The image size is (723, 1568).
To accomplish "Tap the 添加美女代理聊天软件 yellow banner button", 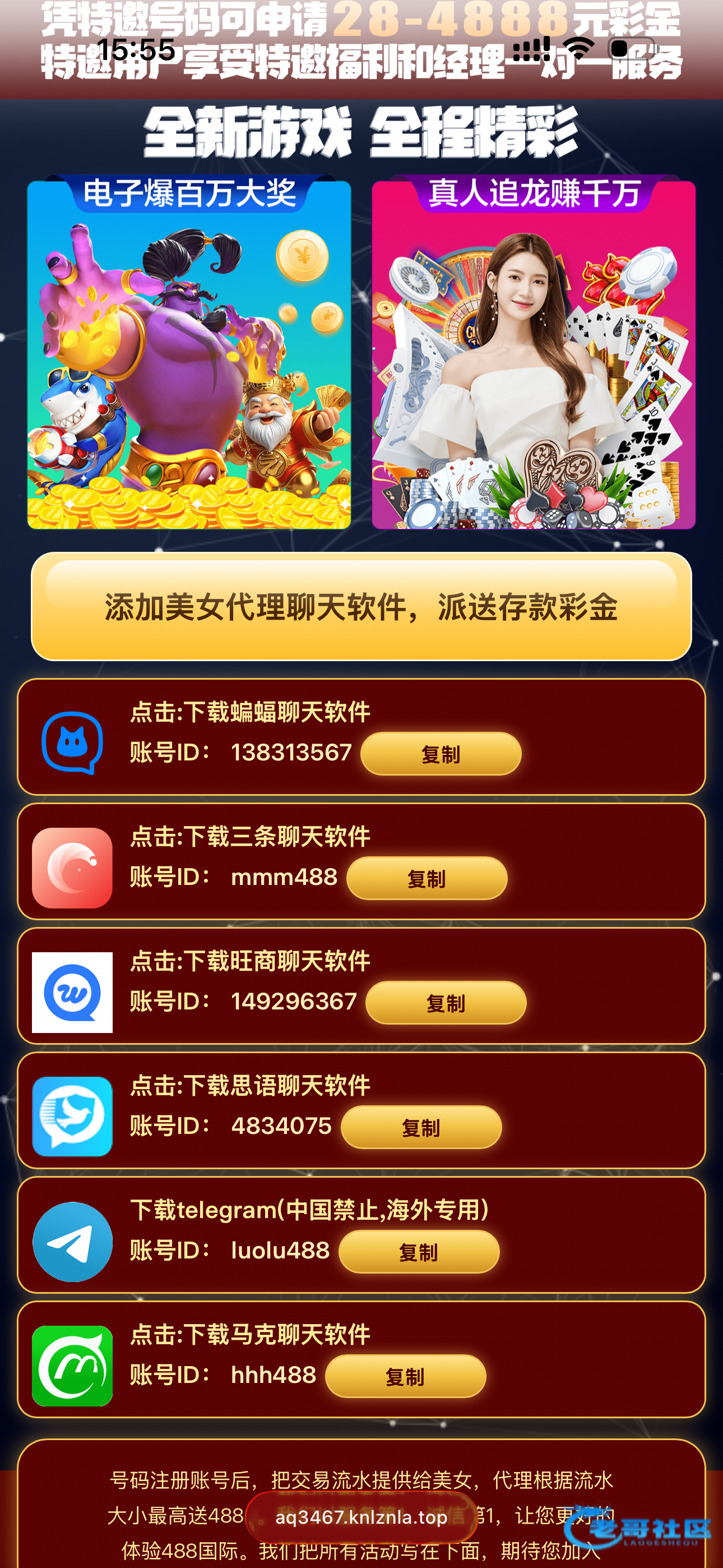I will pos(361,606).
